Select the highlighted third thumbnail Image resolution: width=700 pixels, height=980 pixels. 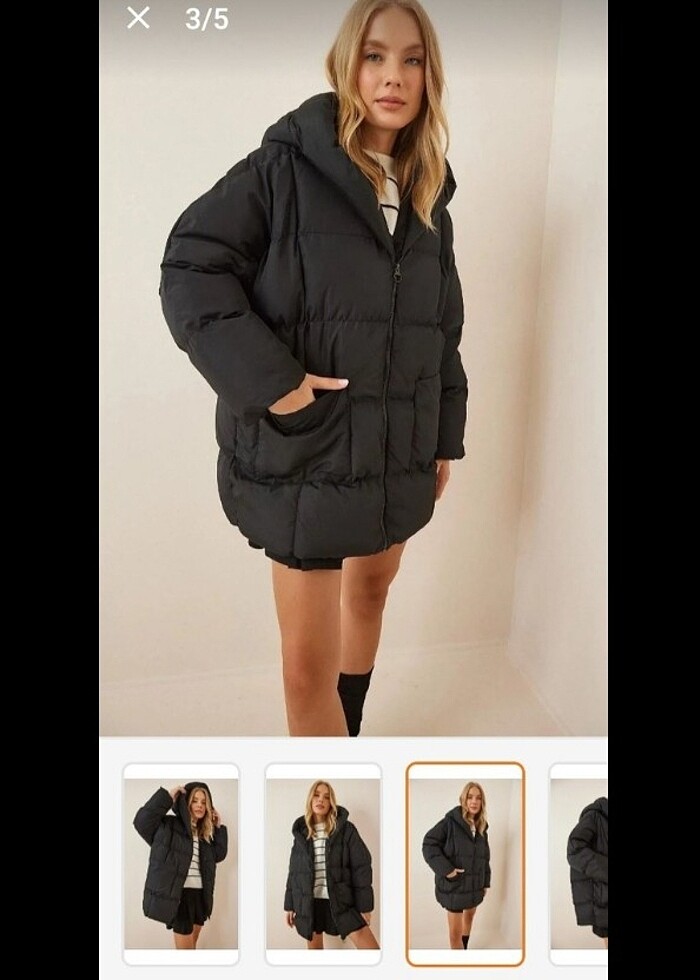click(x=464, y=863)
